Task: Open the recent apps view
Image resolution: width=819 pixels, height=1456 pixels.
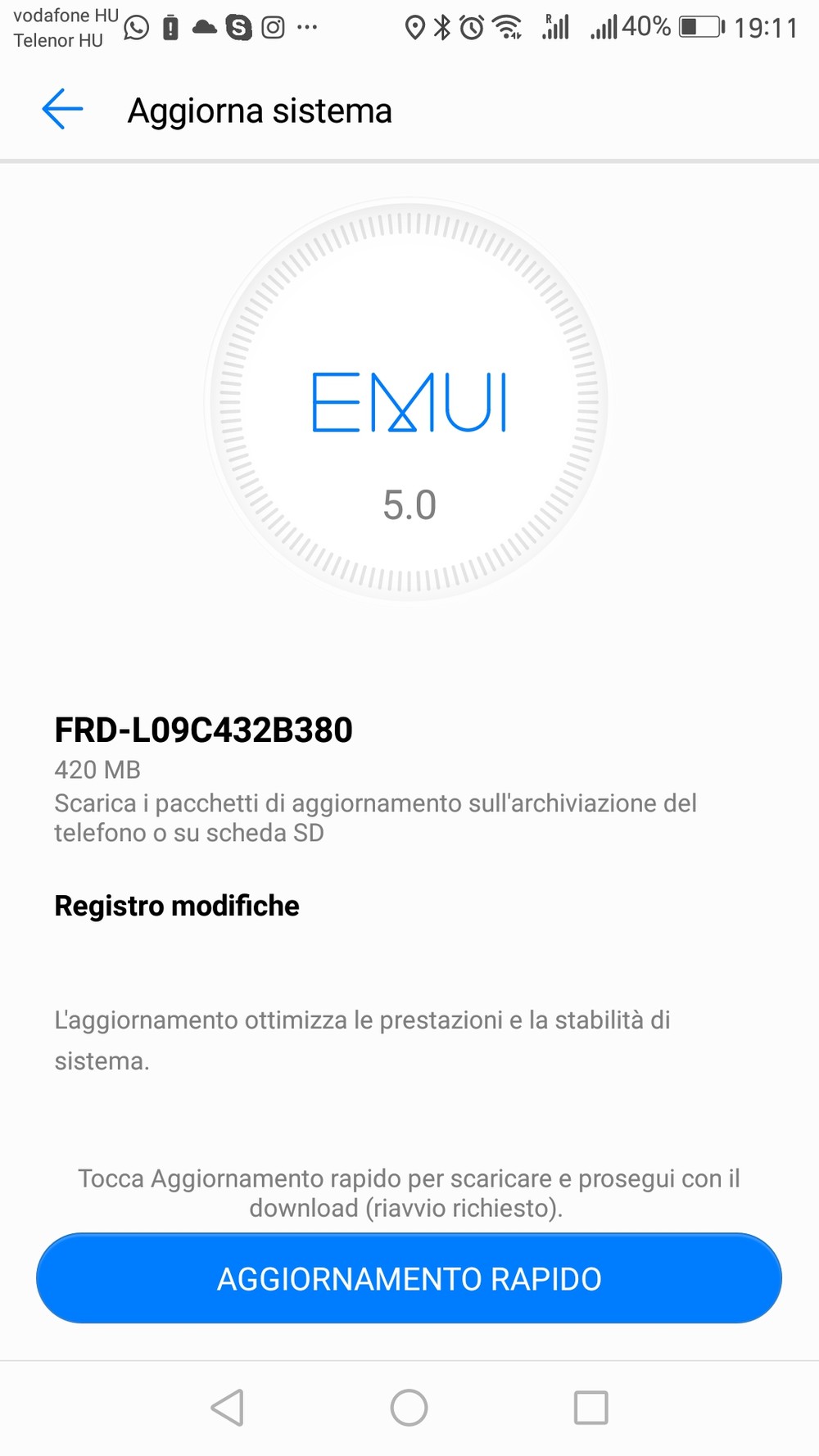Action: (590, 1408)
